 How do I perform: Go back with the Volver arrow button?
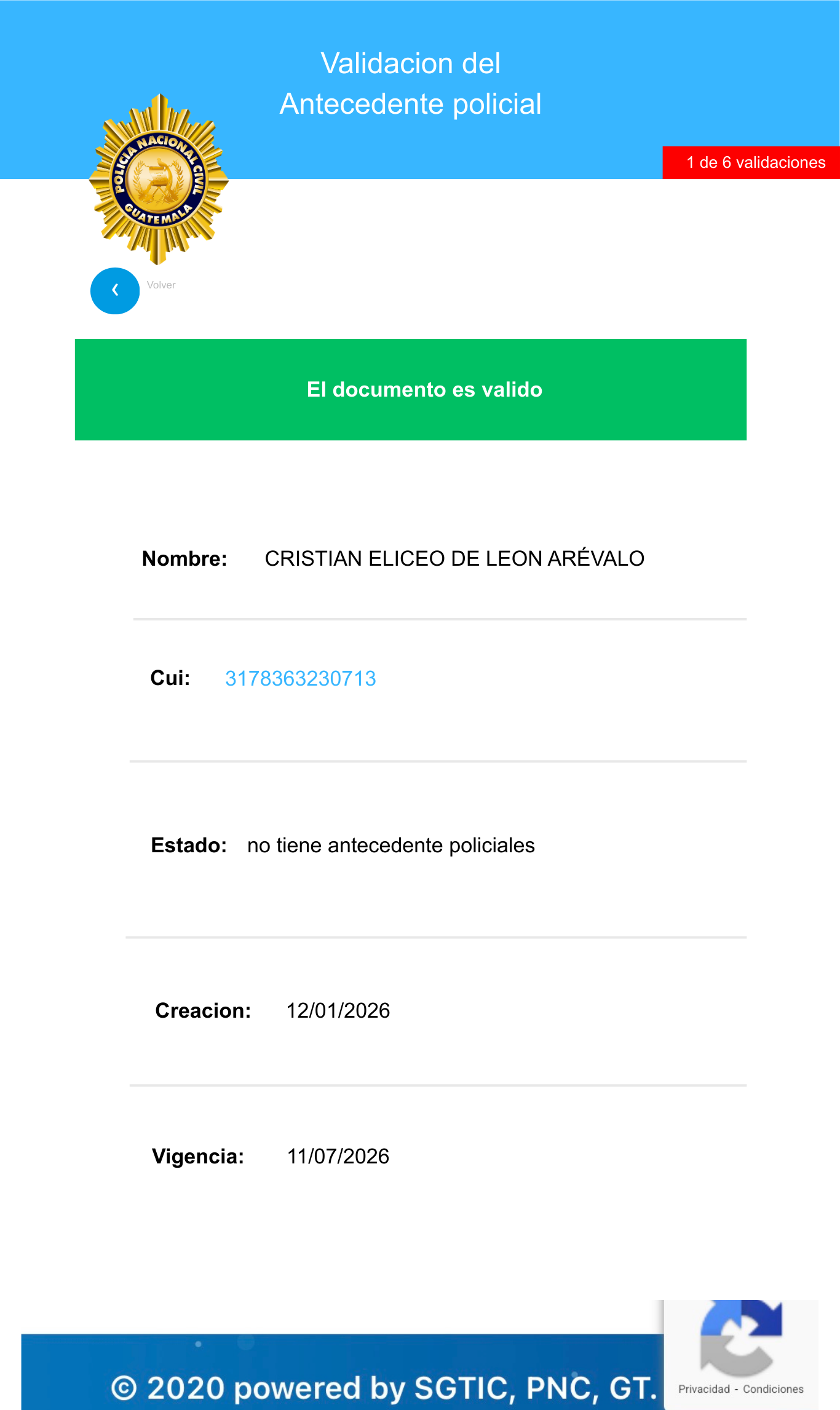coord(115,291)
